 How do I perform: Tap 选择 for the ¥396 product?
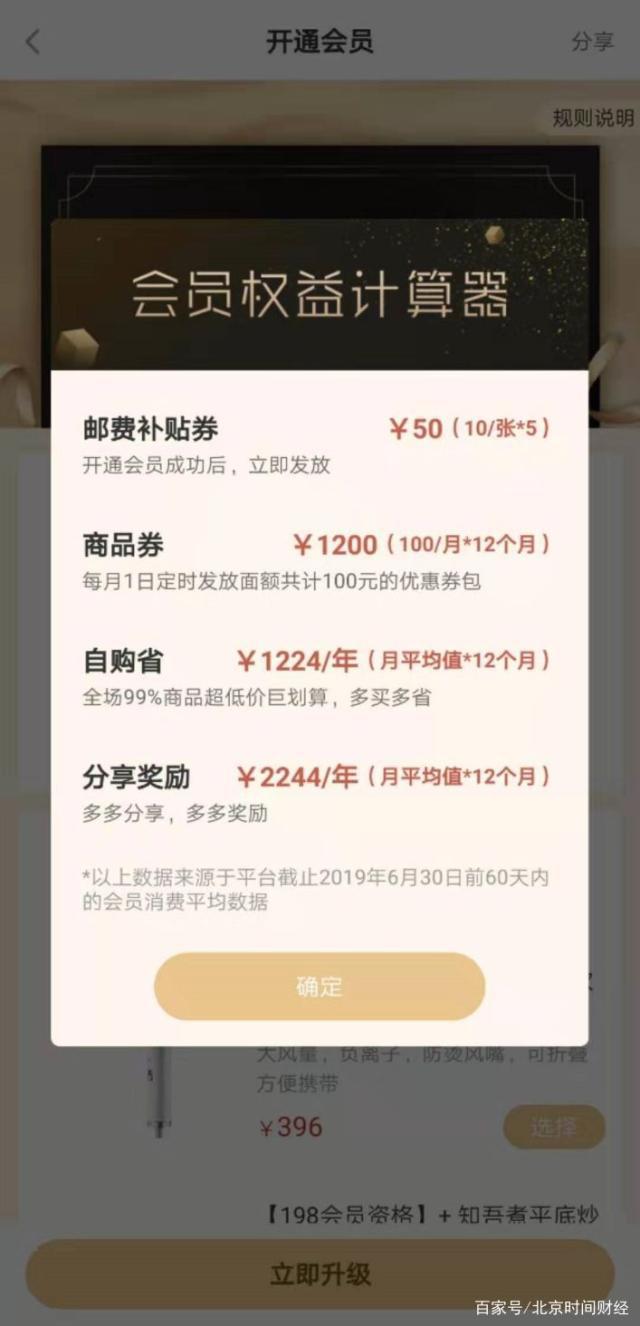[x=554, y=1127]
